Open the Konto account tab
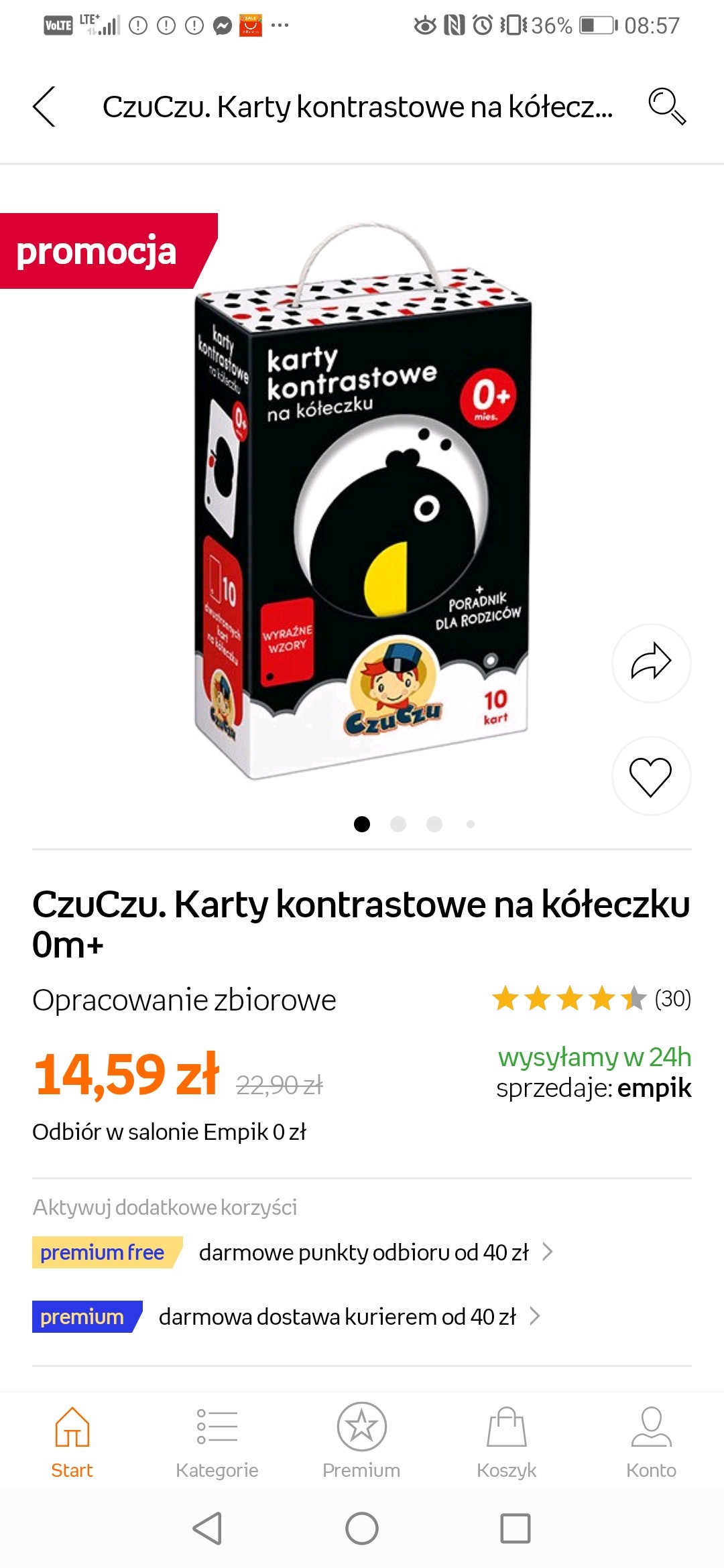 pos(651,1442)
